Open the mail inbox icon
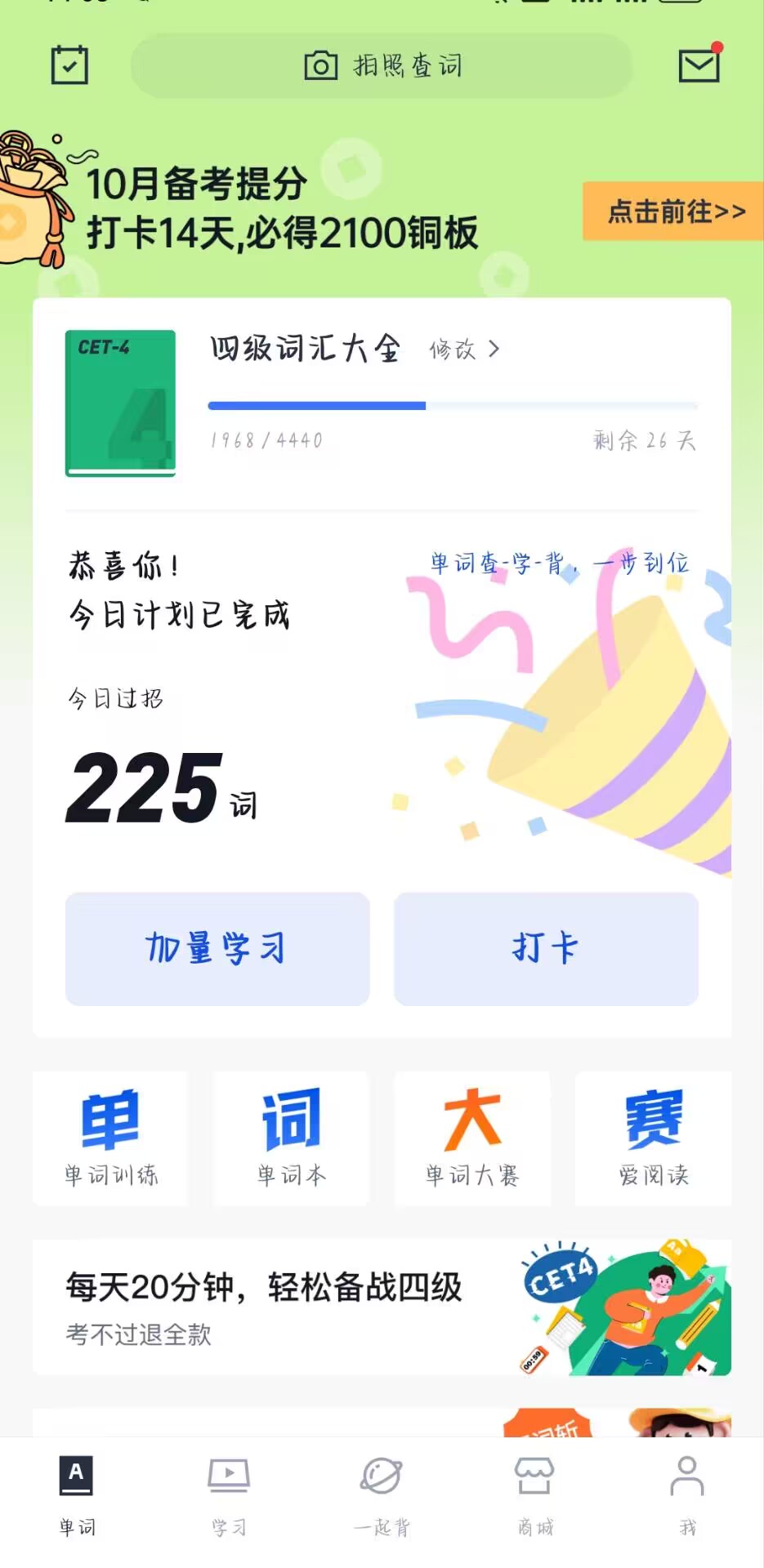Image resolution: width=764 pixels, height=1568 pixels. 700,65
